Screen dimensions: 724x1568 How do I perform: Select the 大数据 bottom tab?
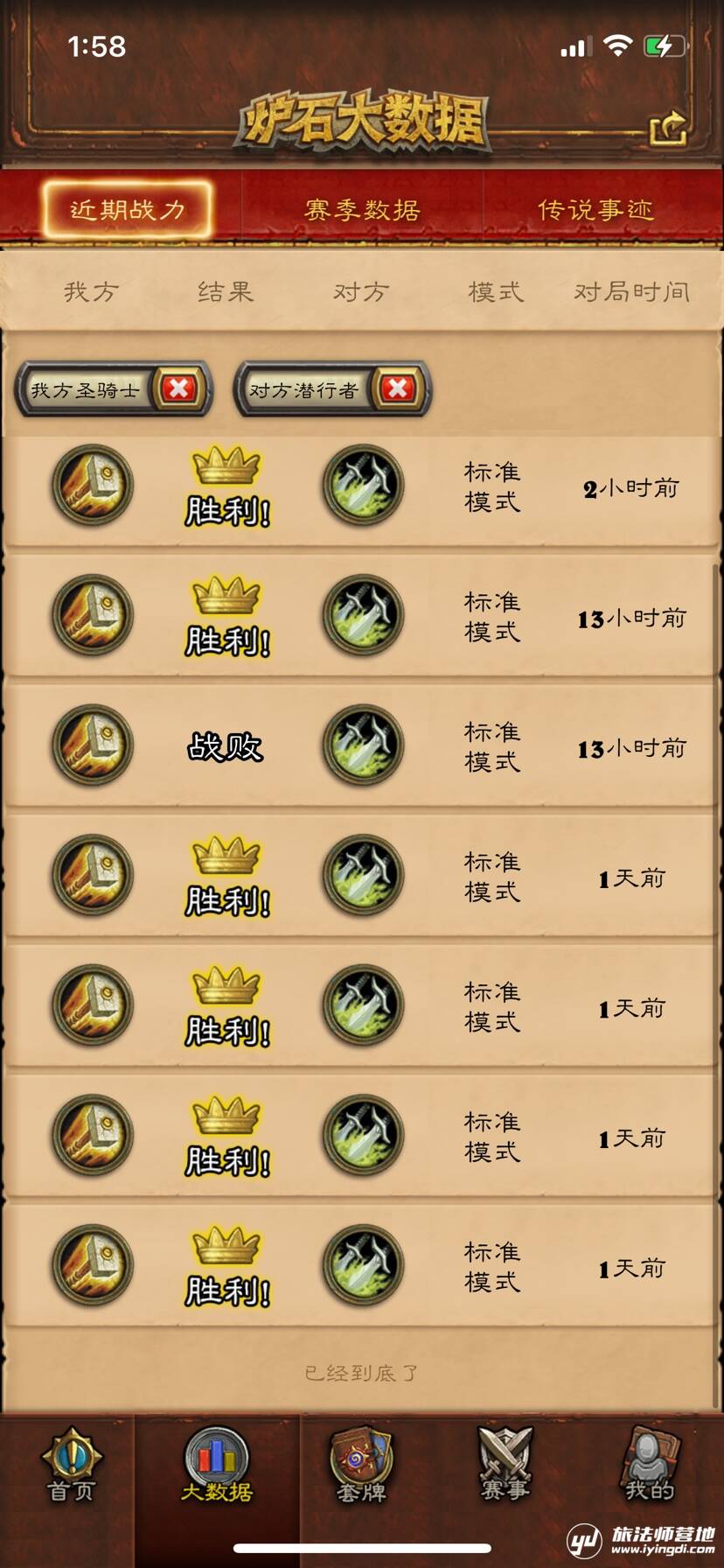(x=217, y=1466)
